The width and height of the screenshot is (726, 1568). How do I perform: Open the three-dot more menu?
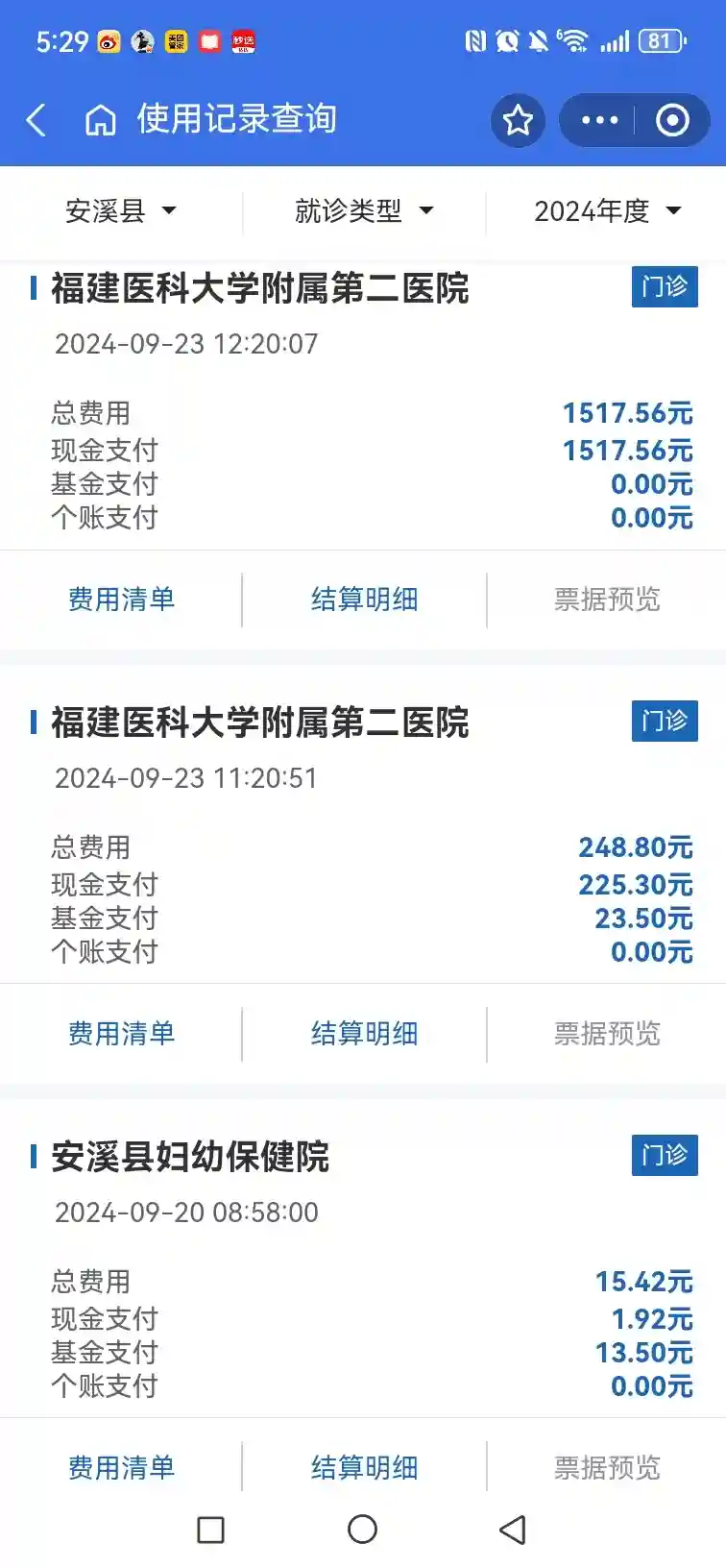[x=599, y=120]
